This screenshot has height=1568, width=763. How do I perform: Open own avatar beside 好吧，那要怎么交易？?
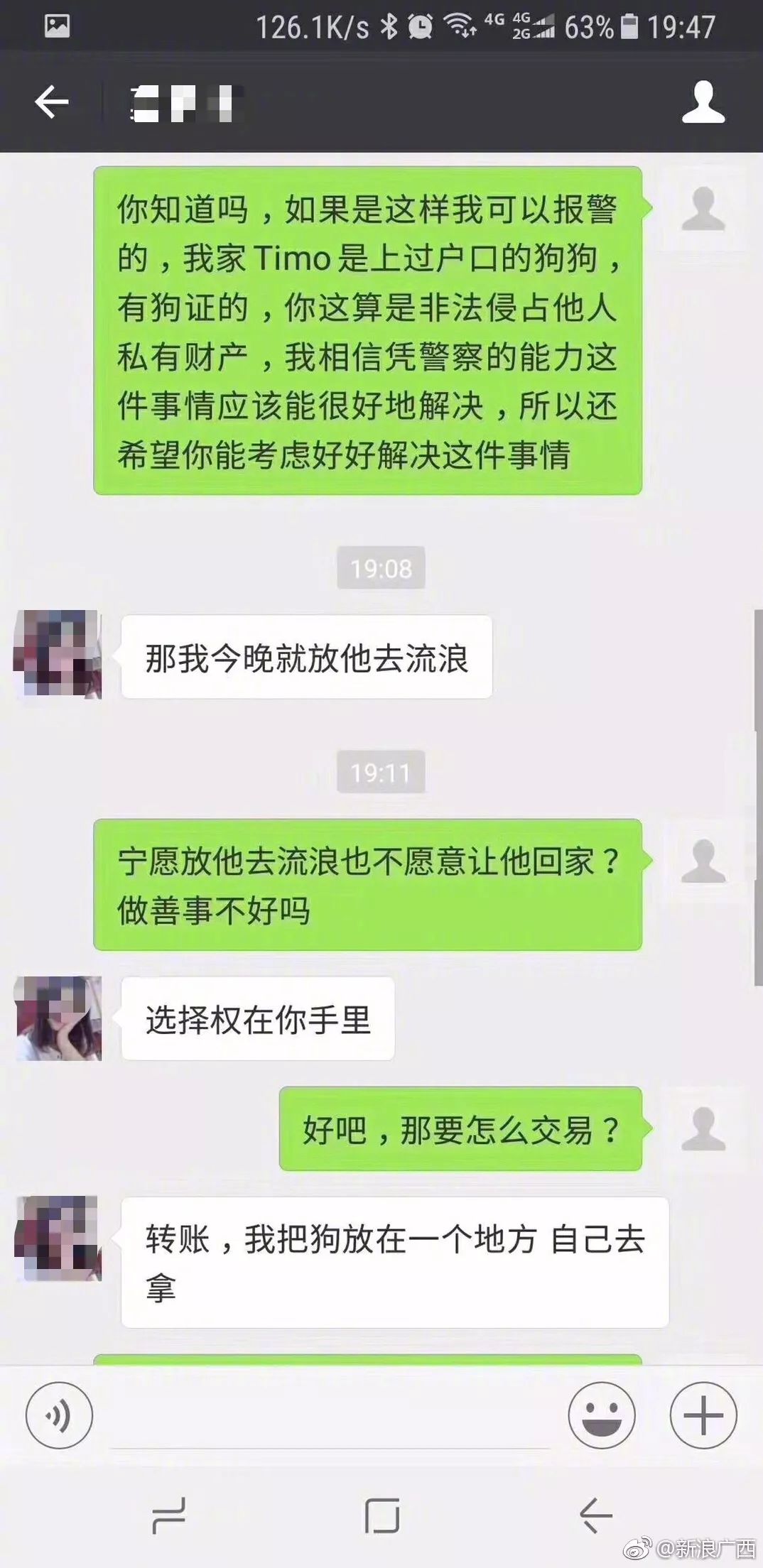703,1128
